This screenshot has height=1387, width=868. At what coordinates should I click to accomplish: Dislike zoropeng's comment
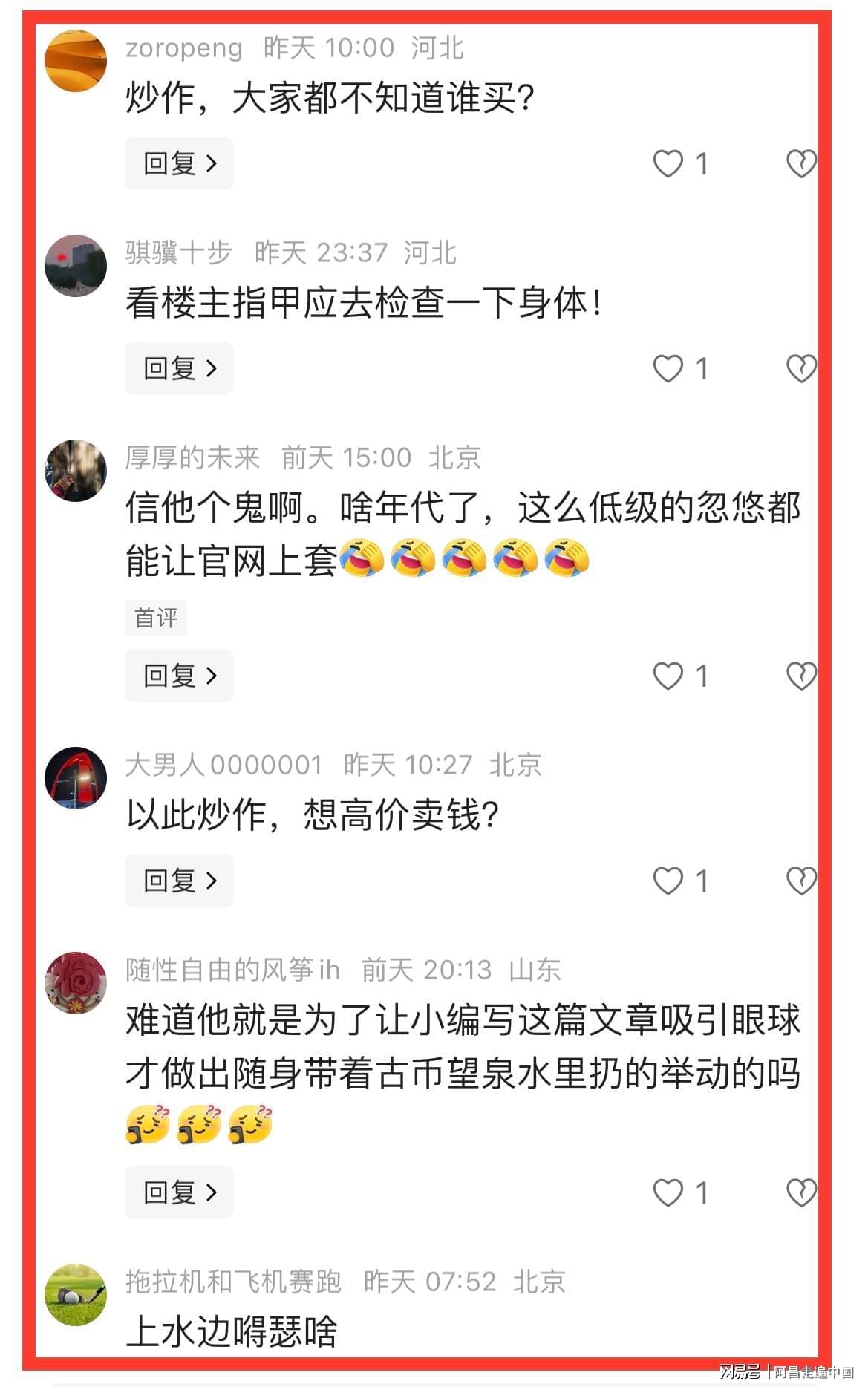coord(800,163)
